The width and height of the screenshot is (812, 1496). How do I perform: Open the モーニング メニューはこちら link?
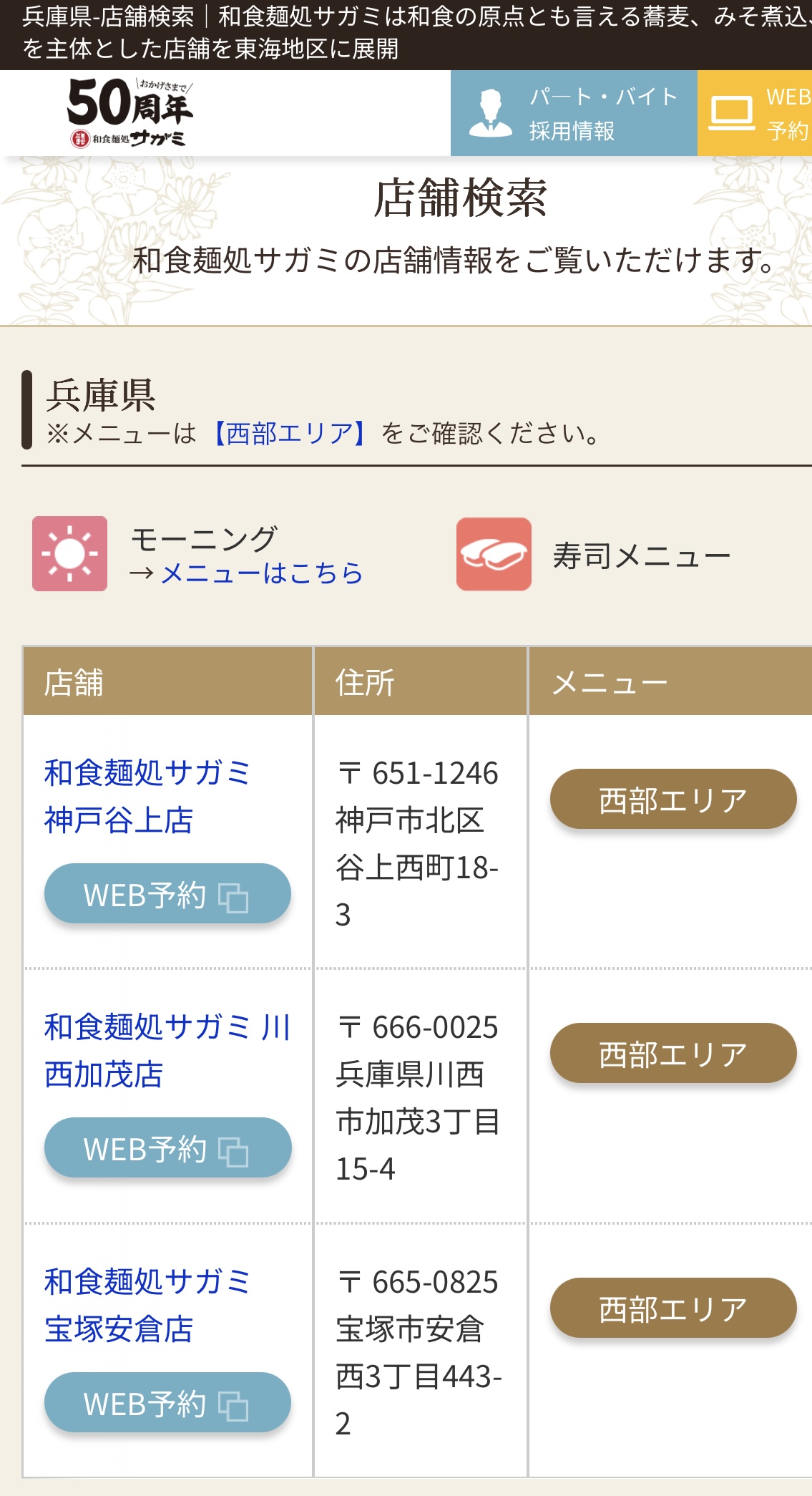tap(262, 573)
